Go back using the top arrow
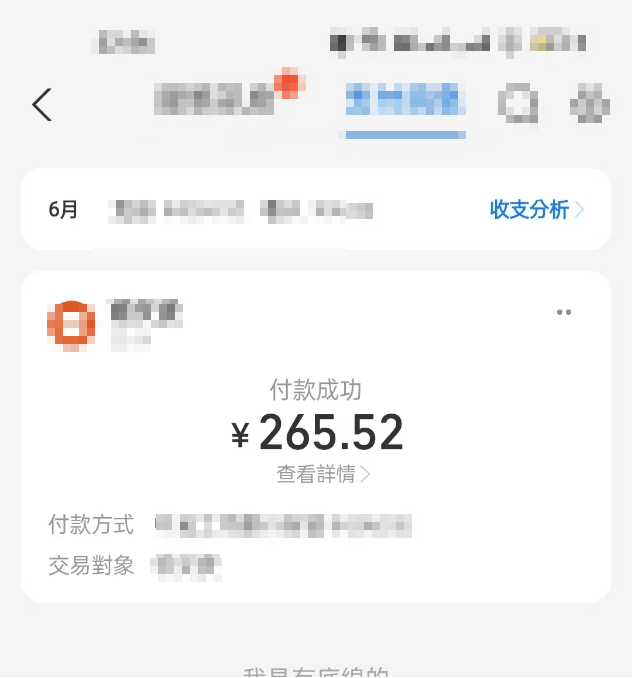The width and height of the screenshot is (633, 678). [x=42, y=104]
